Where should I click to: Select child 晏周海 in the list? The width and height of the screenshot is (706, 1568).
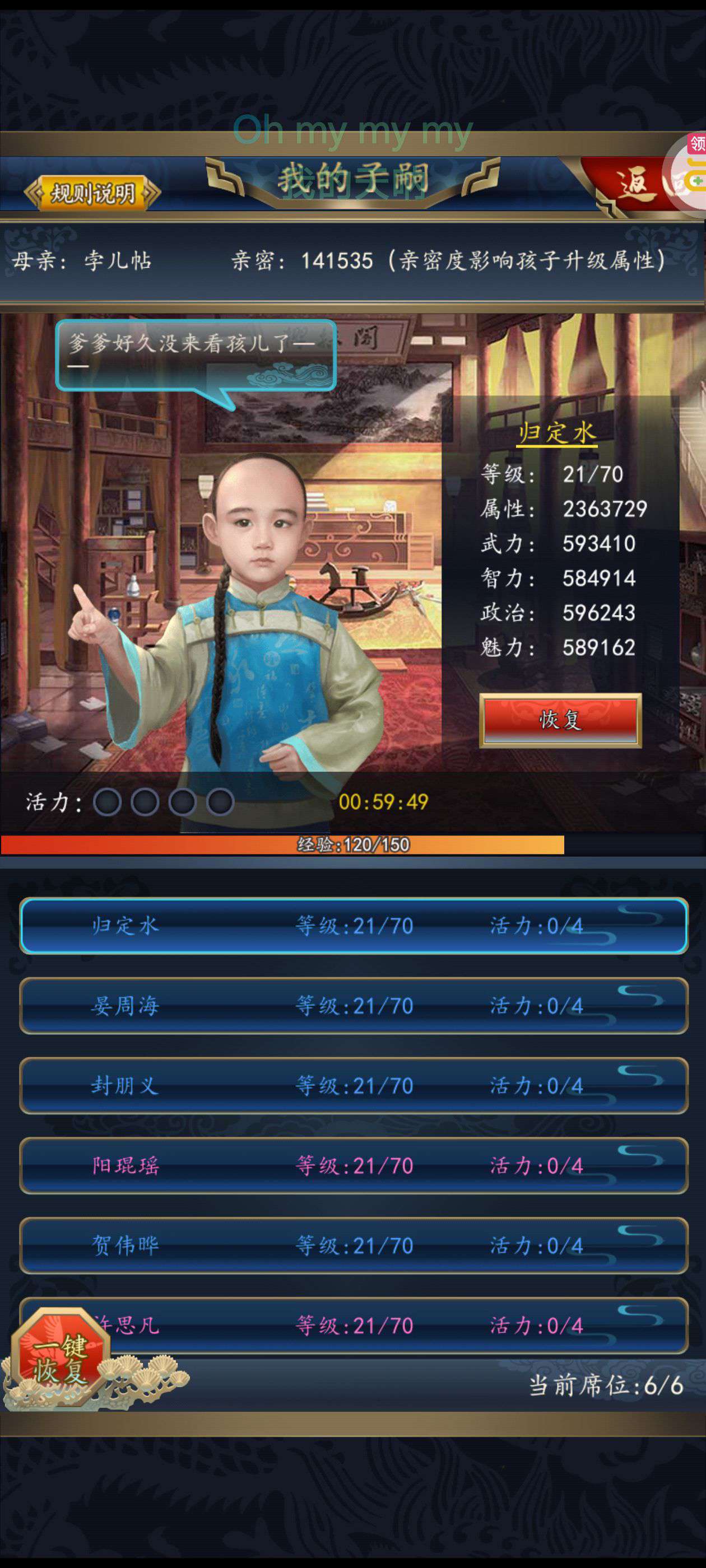coord(354,1006)
